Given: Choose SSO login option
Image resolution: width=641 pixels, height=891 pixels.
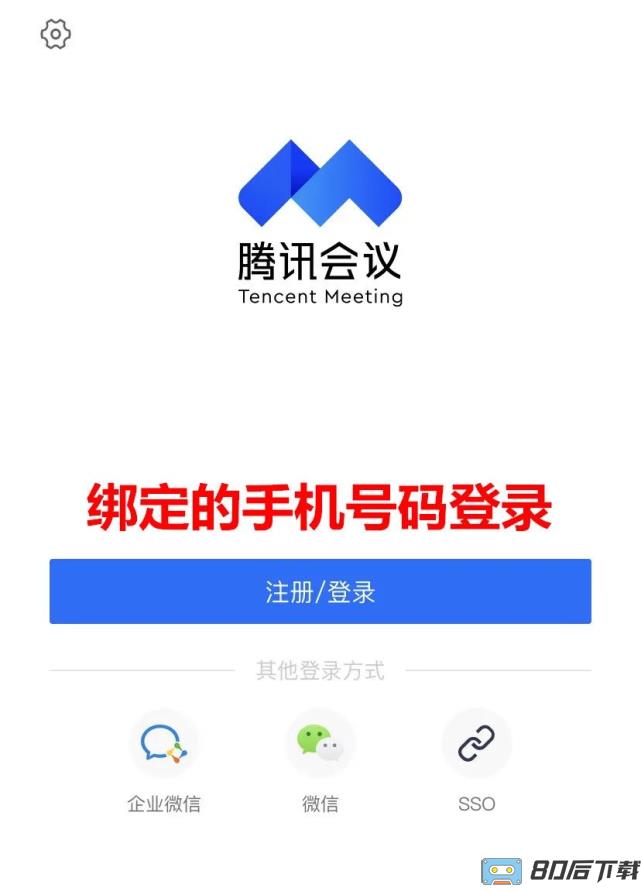Looking at the screenshot, I should coord(476,744).
